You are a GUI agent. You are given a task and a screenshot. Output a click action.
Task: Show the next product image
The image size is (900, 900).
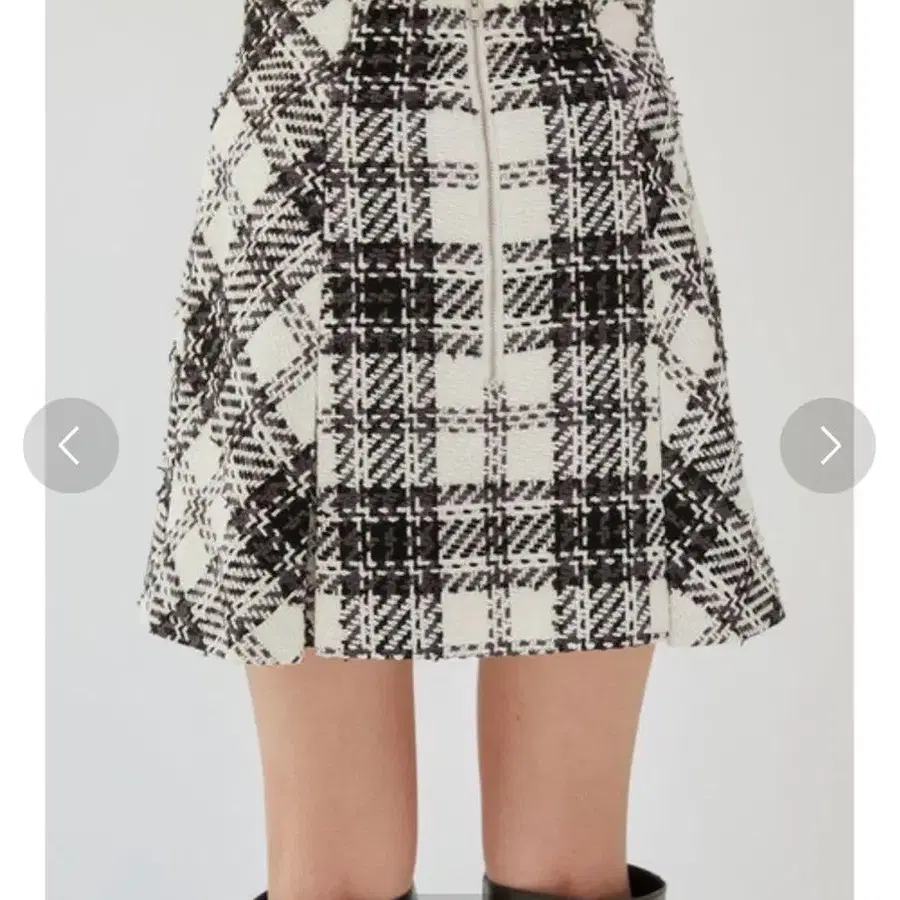coord(828,445)
